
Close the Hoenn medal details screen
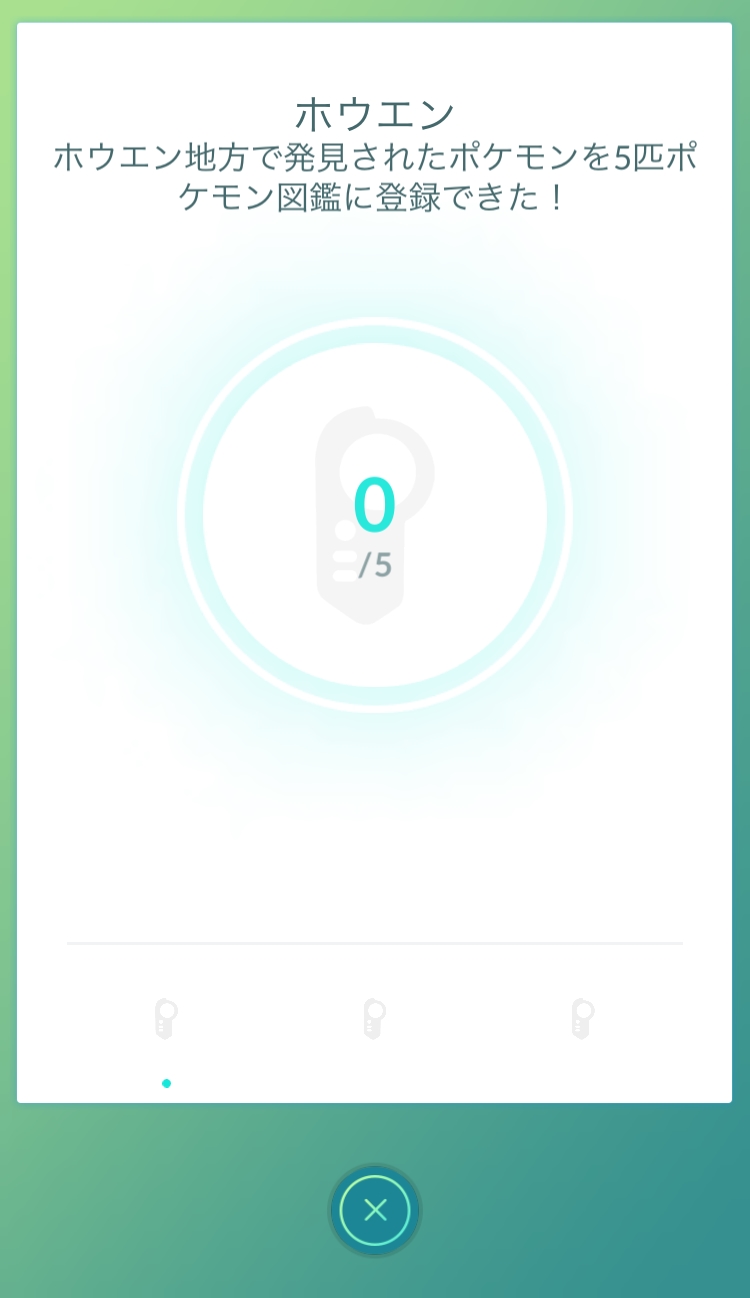[375, 1210]
